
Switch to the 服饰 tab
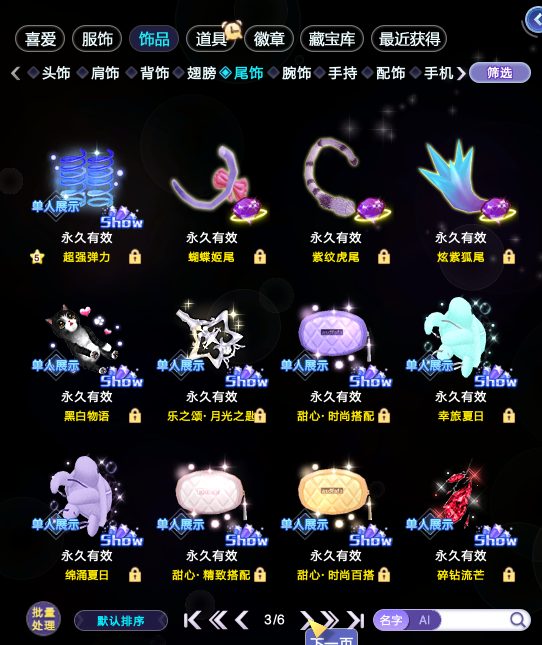pyautogui.click(x=97, y=39)
